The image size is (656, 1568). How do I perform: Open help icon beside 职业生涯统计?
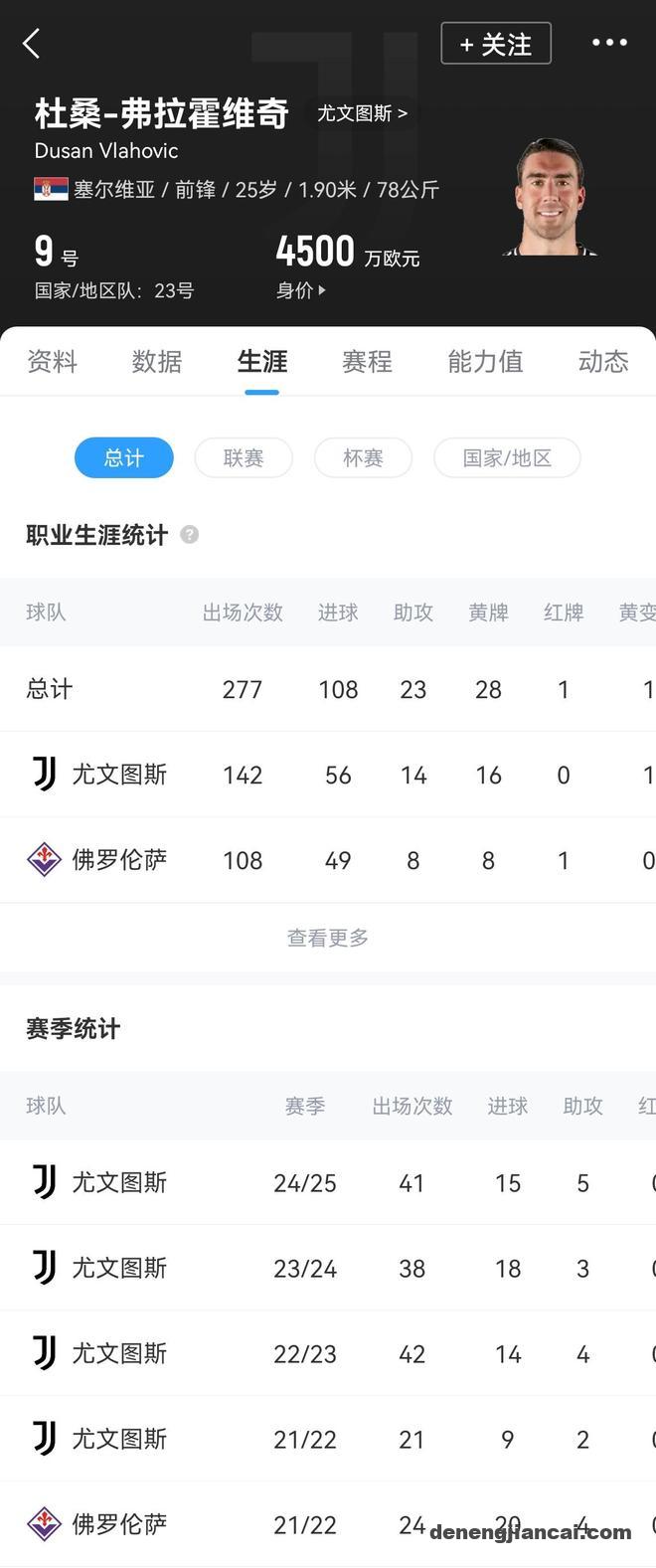click(190, 535)
